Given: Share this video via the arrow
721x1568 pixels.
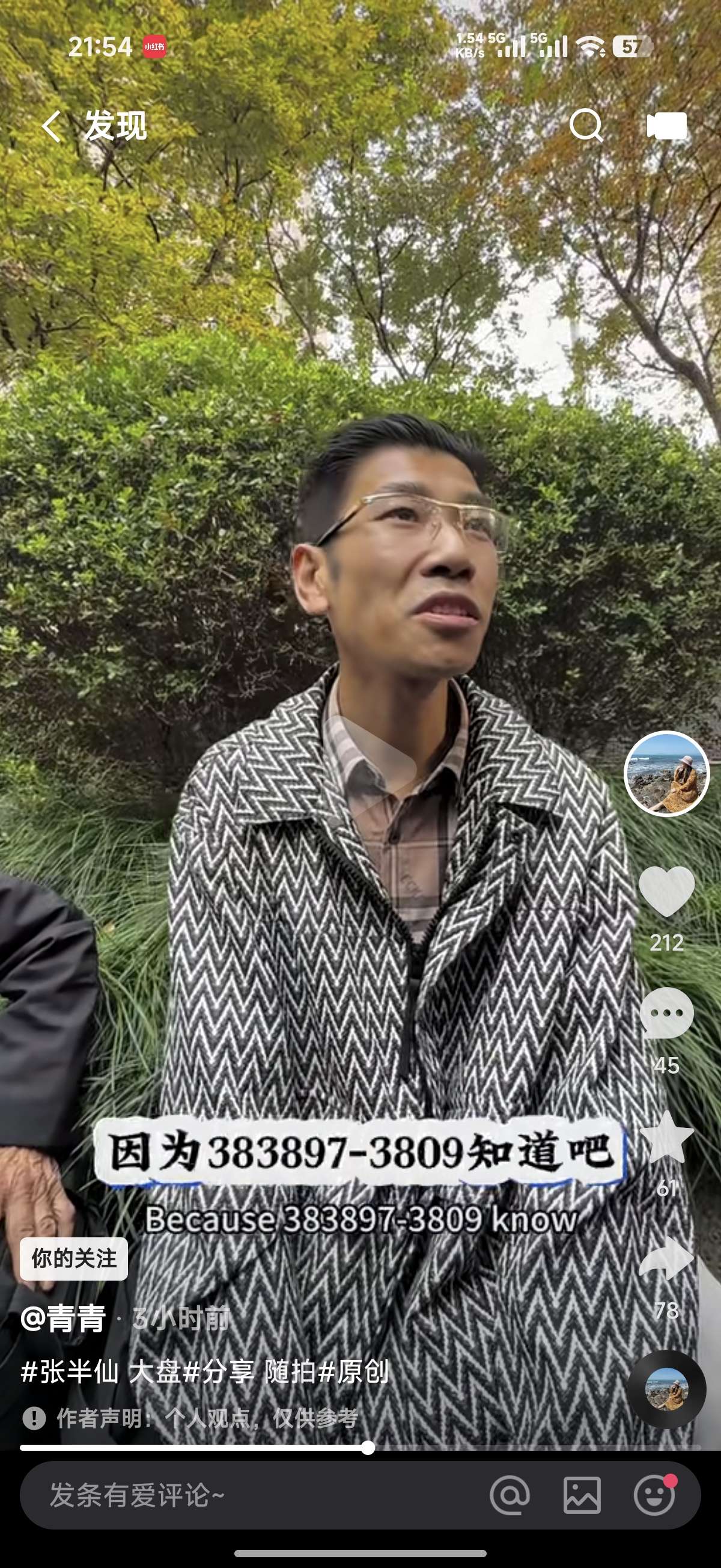Looking at the screenshot, I should [x=666, y=1259].
